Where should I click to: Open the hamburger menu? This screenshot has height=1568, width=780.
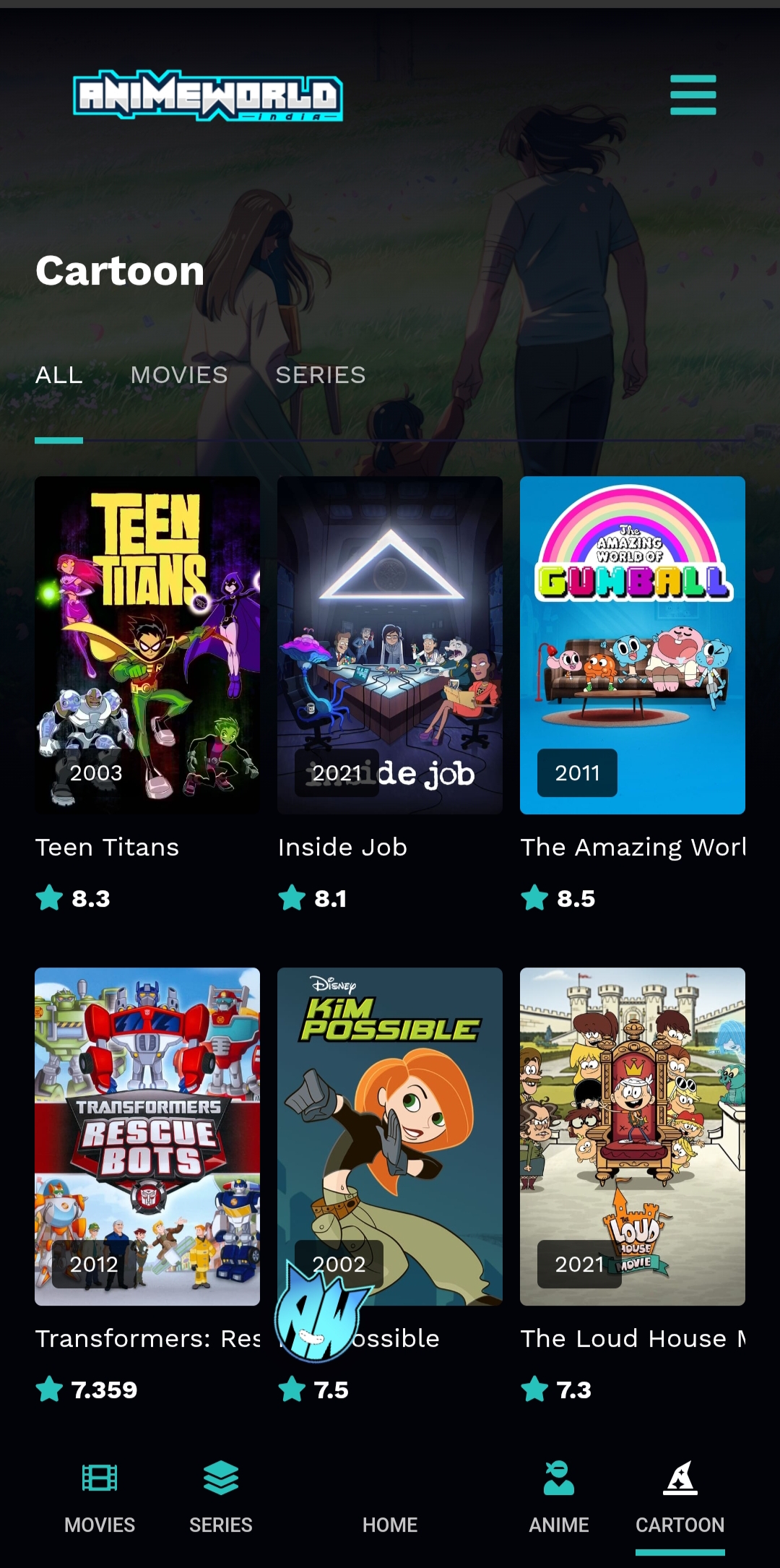[693, 95]
